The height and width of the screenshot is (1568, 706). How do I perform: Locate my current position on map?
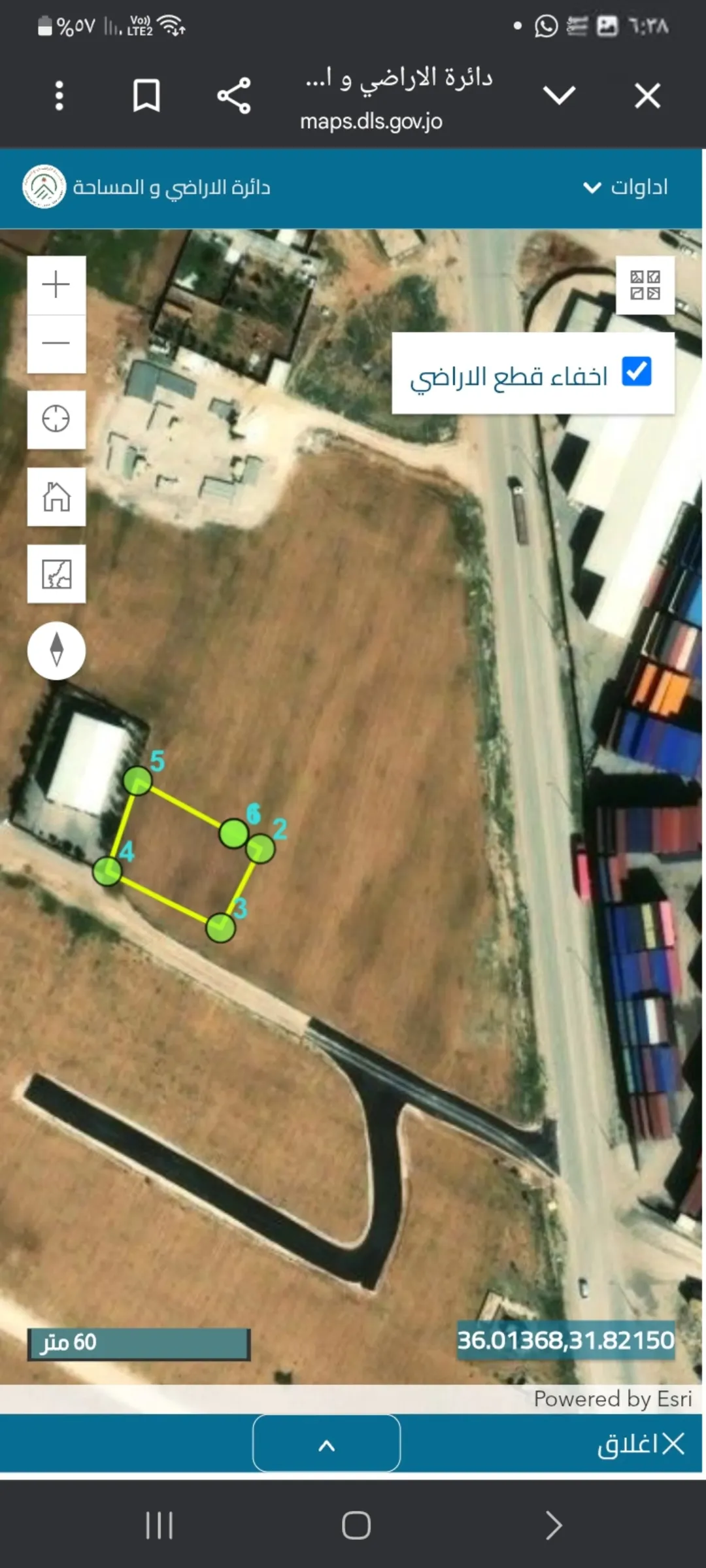coord(56,419)
